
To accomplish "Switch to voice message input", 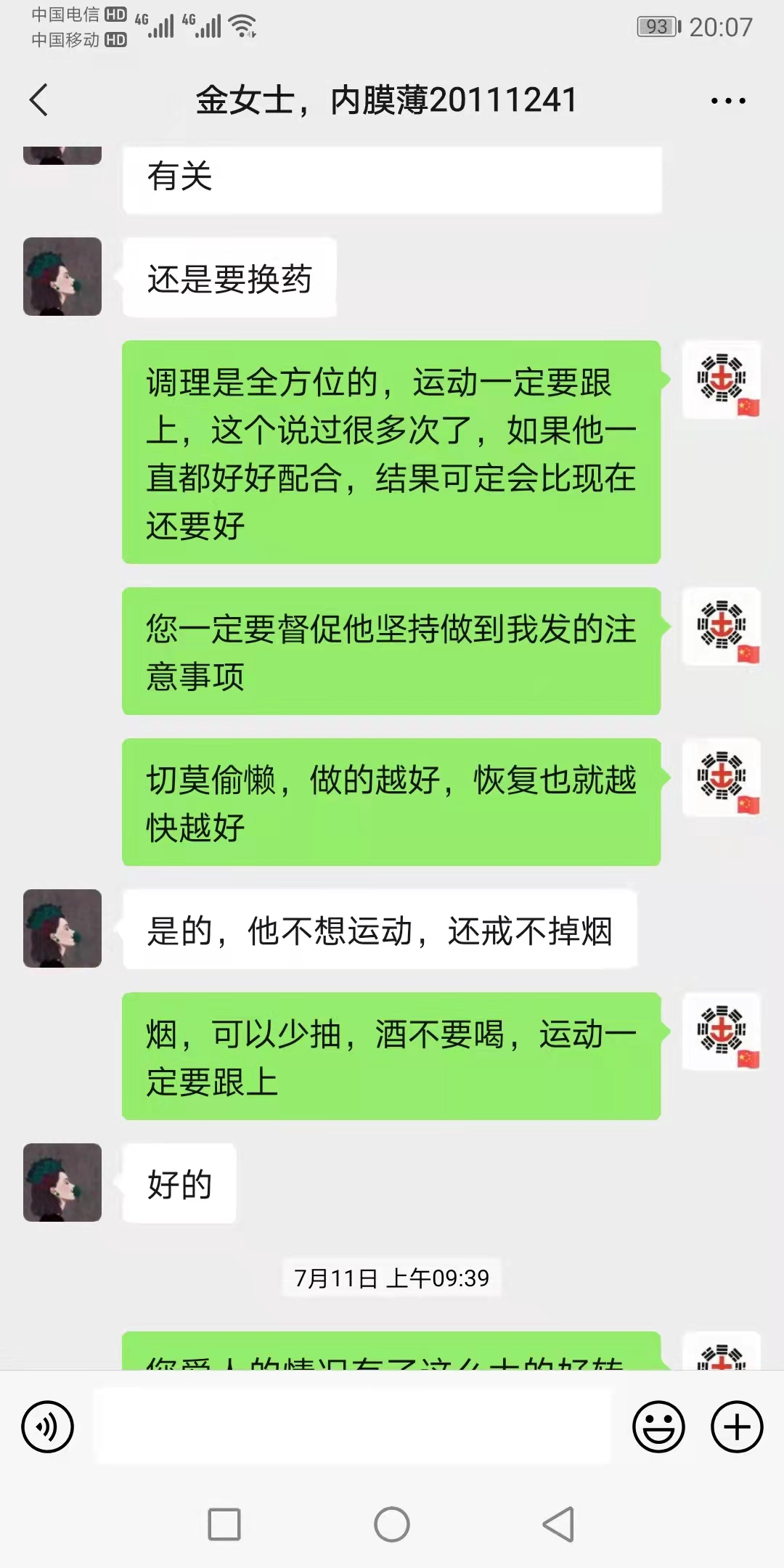I will [48, 1426].
